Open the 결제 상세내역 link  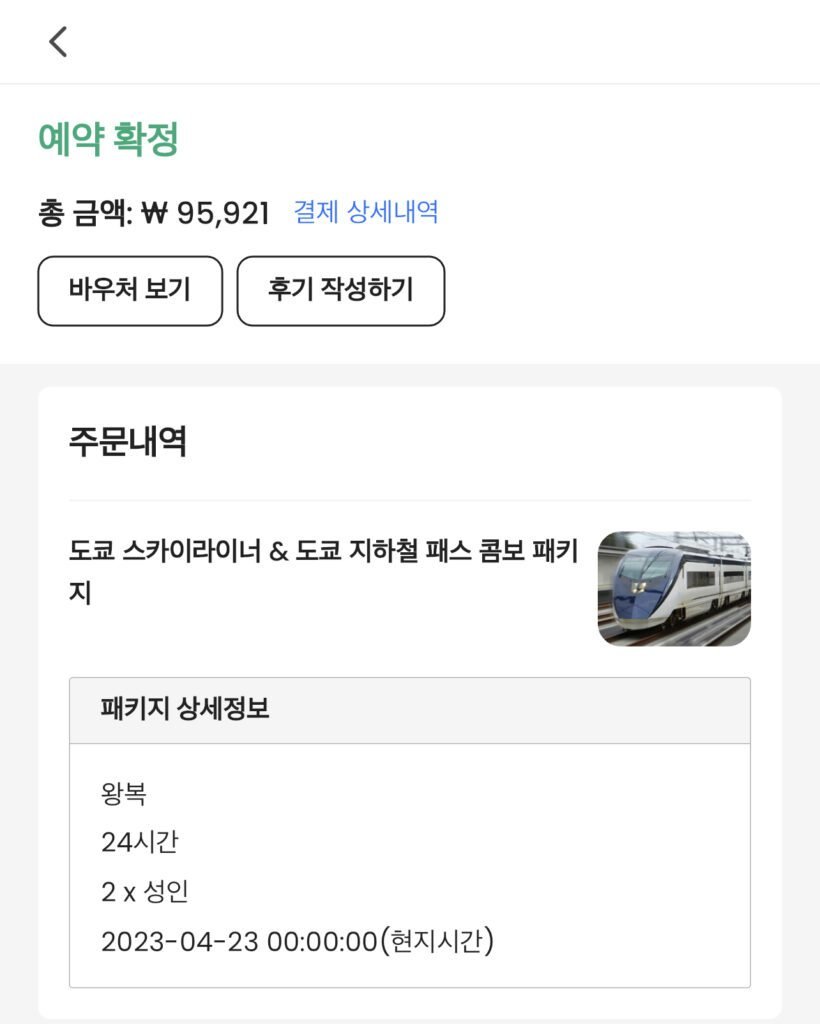click(366, 212)
